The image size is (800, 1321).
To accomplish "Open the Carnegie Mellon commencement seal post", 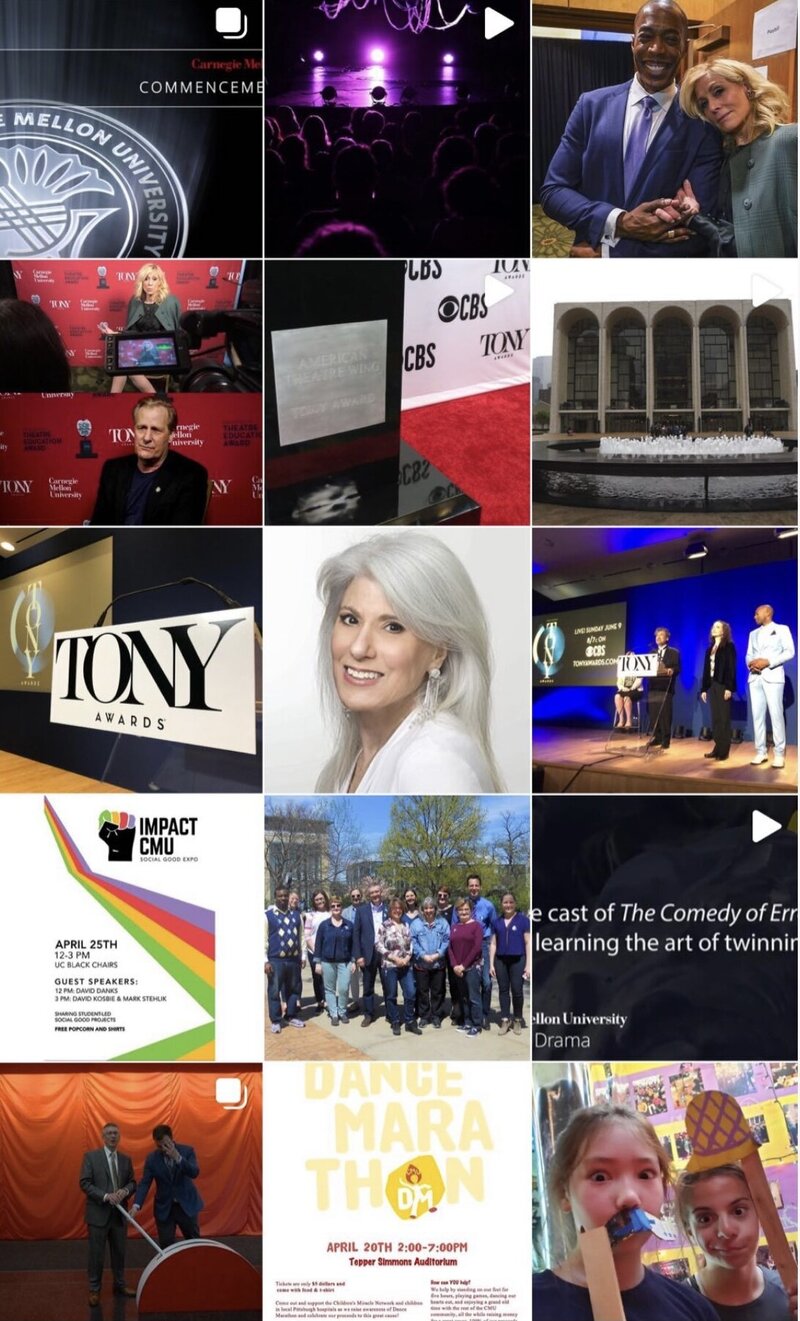I will (130, 128).
